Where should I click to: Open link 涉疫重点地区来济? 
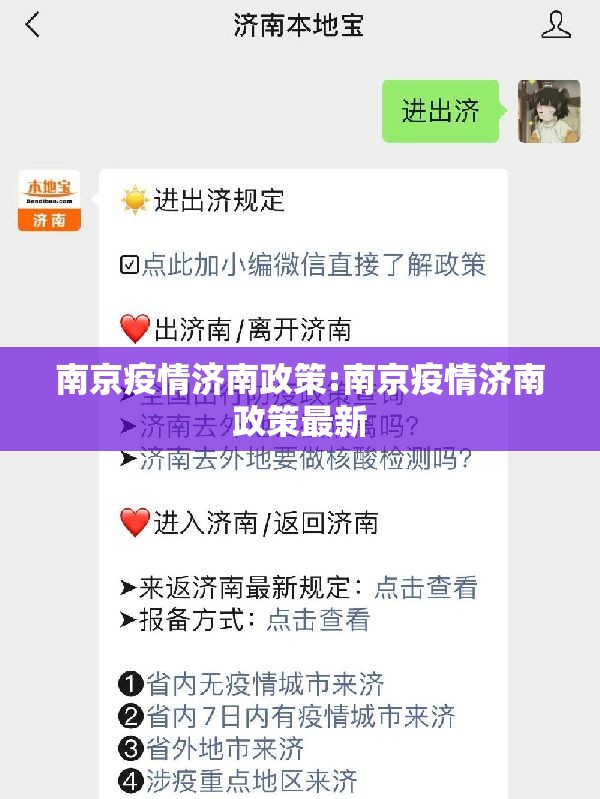pyautogui.click(x=251, y=780)
